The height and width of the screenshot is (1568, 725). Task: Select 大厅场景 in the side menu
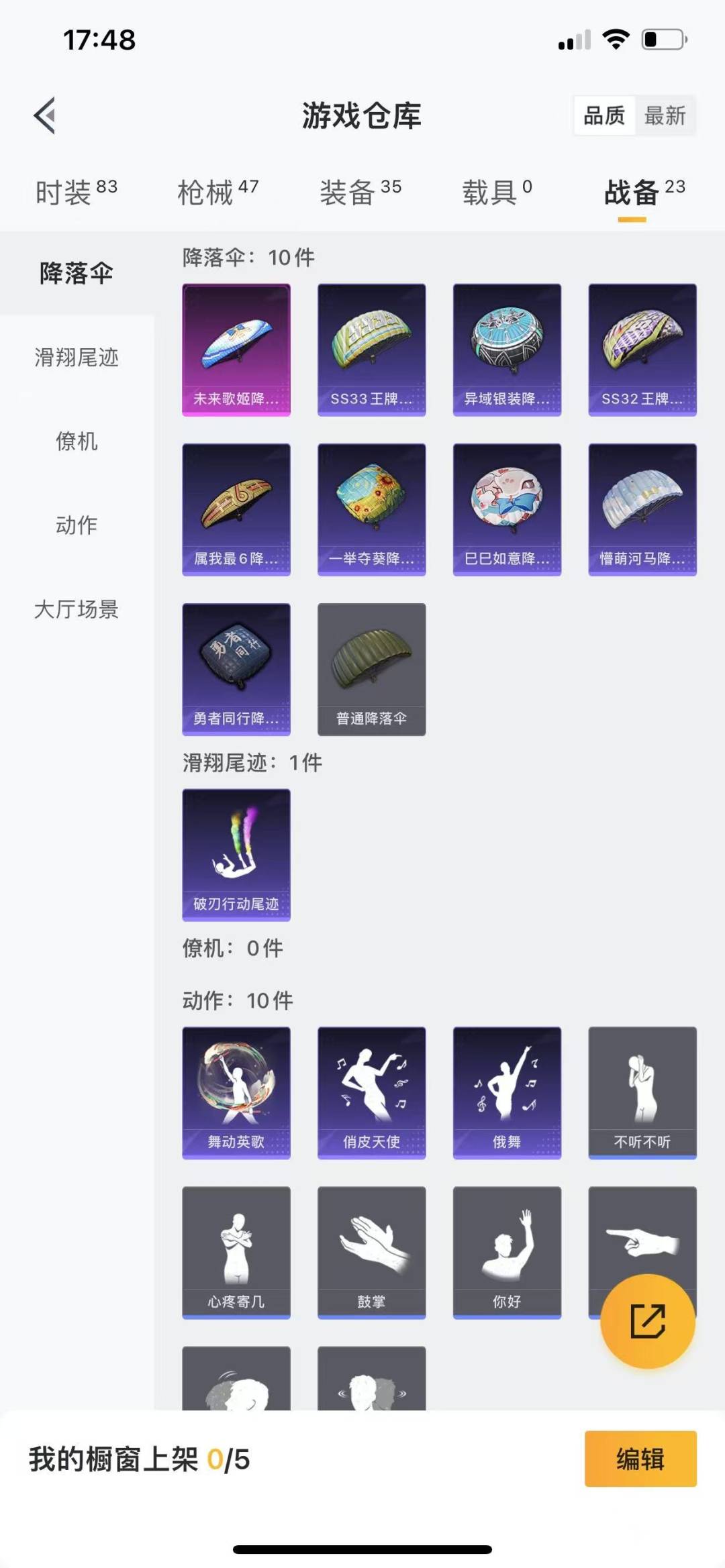77,609
